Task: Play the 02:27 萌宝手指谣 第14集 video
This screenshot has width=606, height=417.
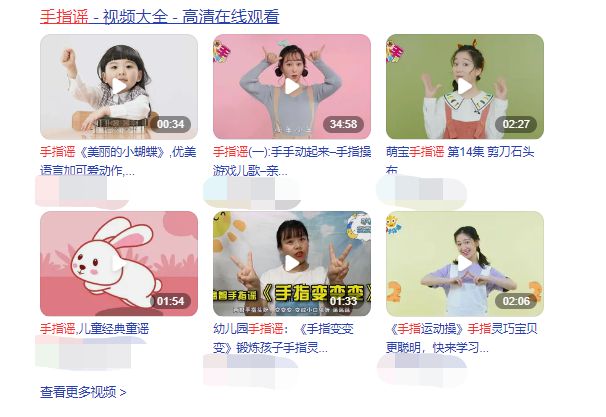Action: click(464, 86)
